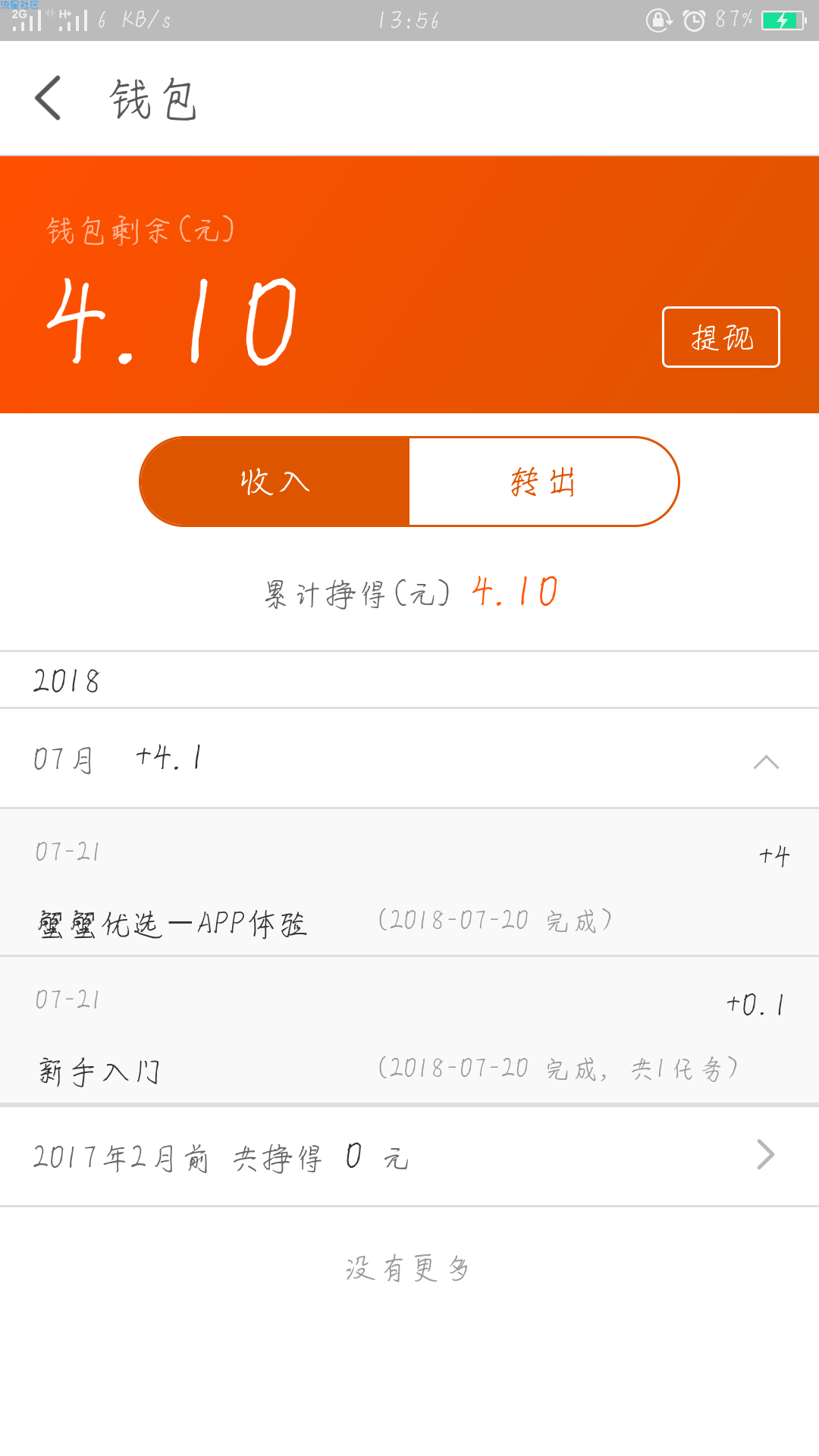Screen dimensions: 819x1456
Task: Open the 蟹蟹优选—APP体验 record
Action: [409, 883]
